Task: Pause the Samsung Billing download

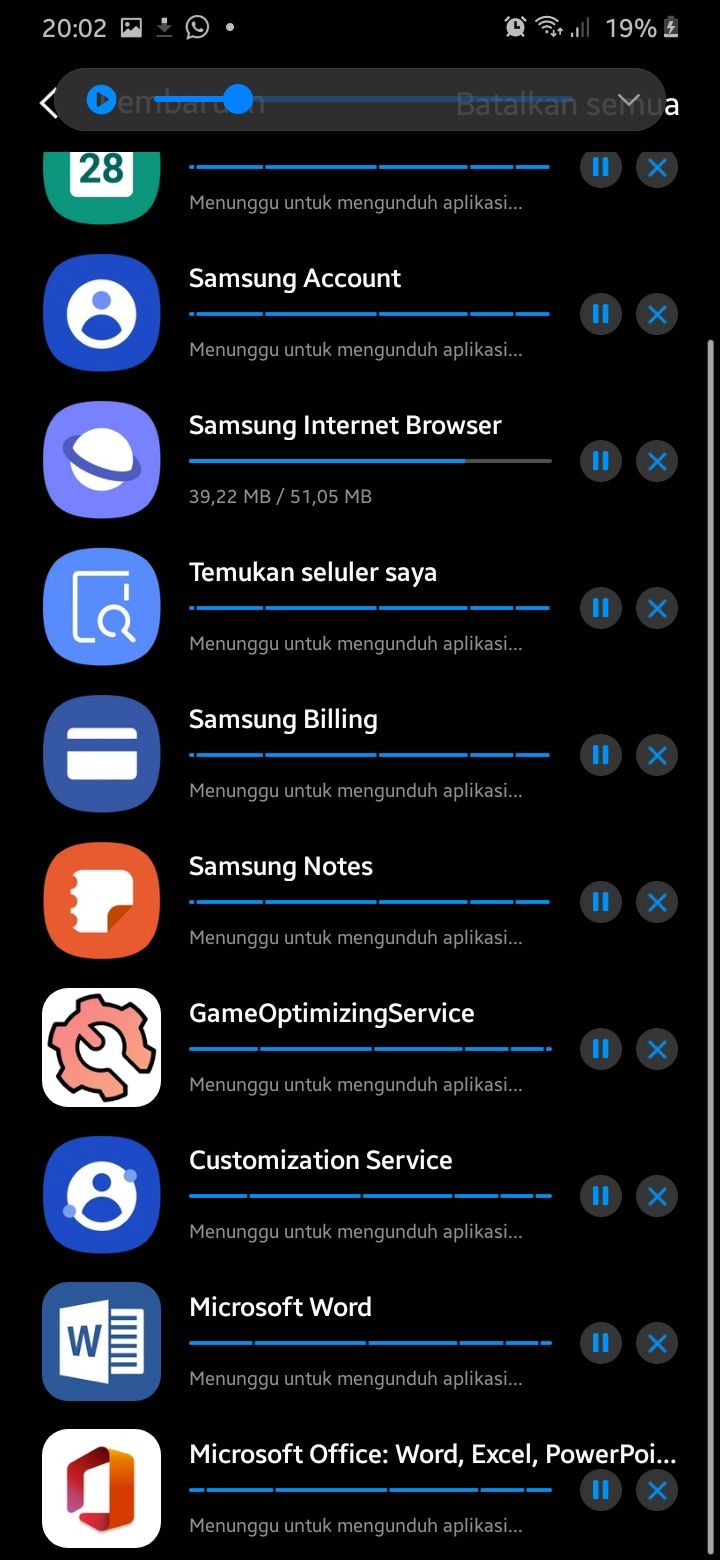Action: [600, 755]
